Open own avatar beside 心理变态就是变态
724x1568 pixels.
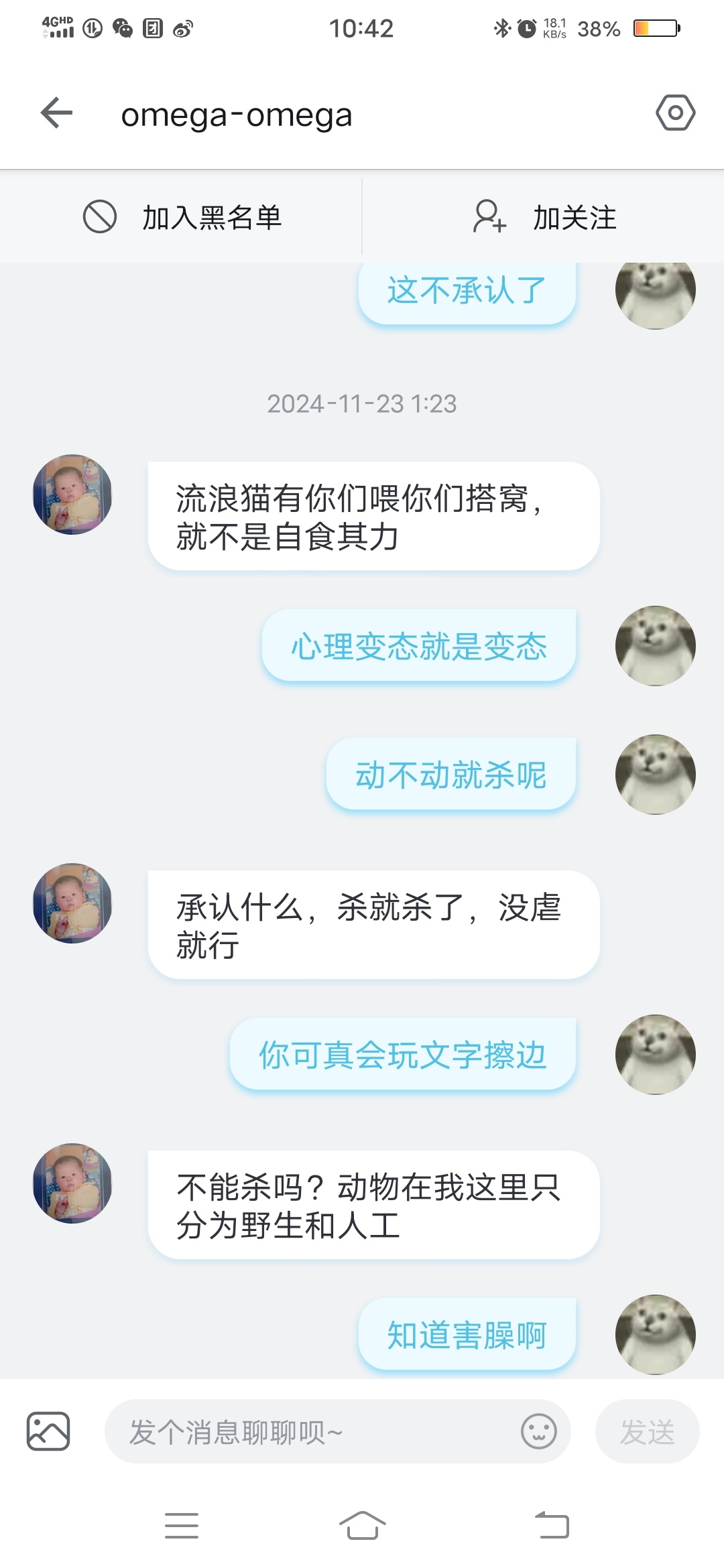[x=655, y=646]
